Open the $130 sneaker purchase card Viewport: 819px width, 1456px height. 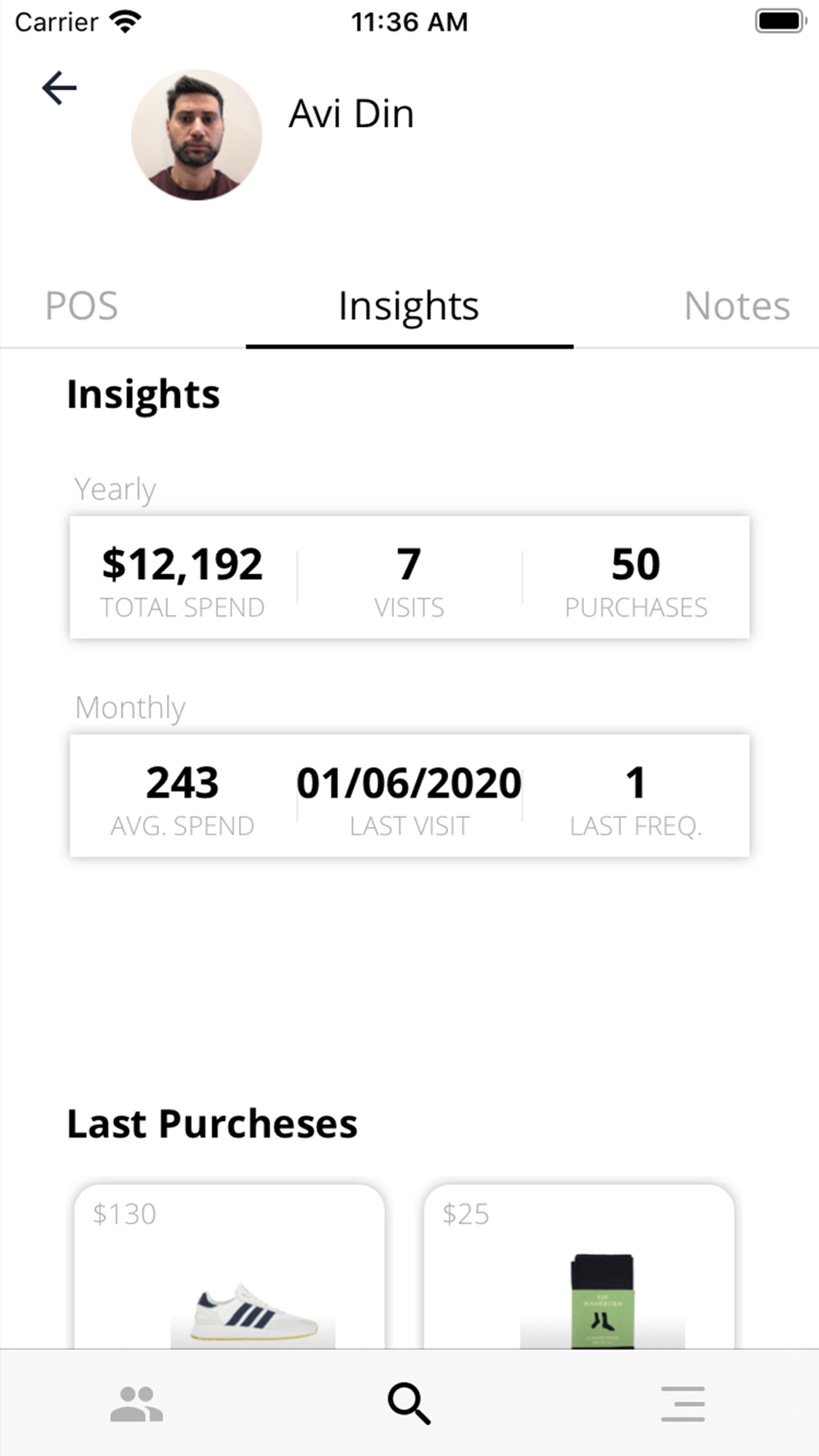[229, 1266]
